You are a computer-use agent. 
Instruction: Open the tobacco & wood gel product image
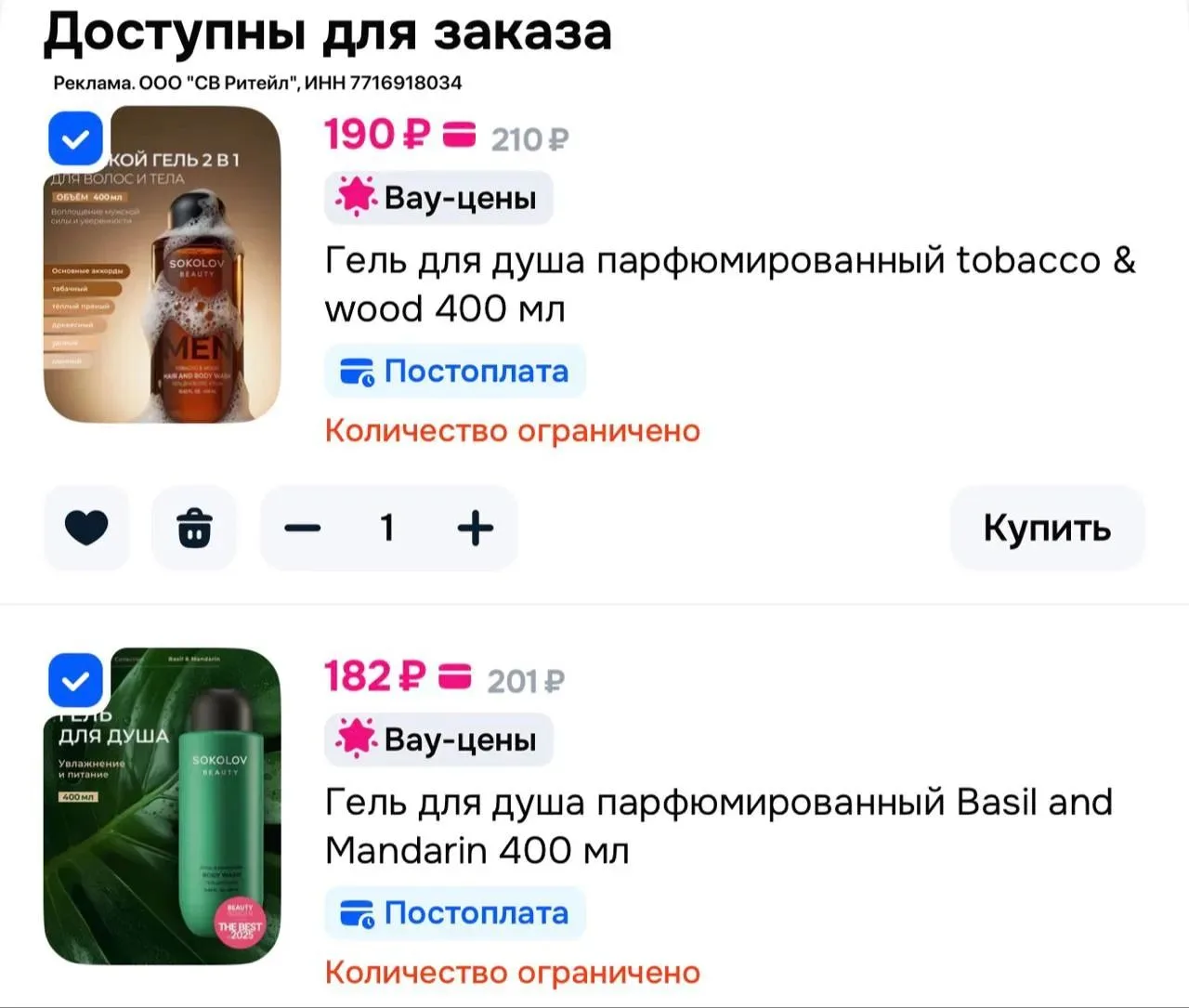pyautogui.click(x=163, y=265)
